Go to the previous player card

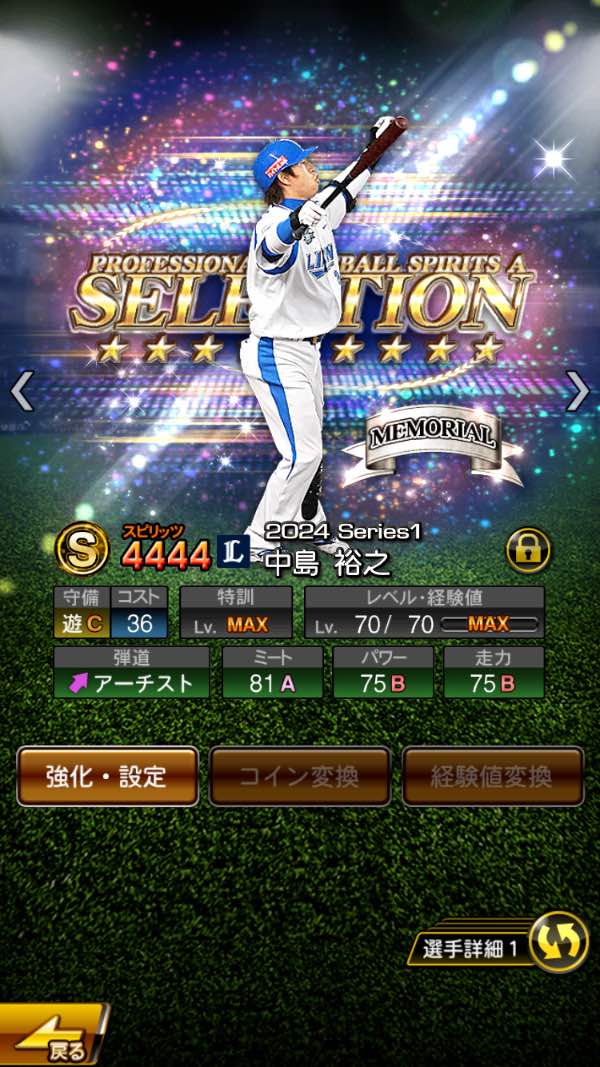point(22,391)
